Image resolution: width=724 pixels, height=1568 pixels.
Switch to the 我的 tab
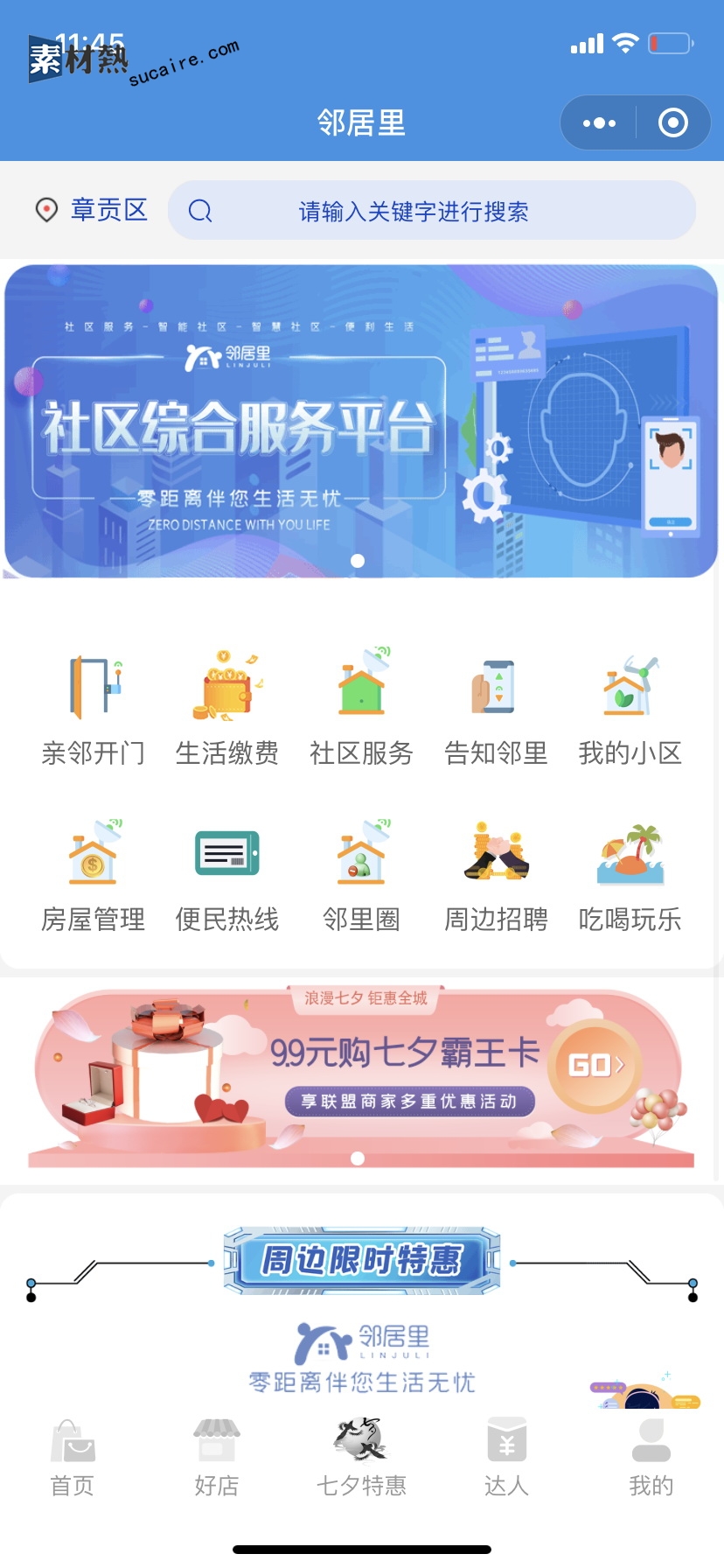(x=651, y=1457)
